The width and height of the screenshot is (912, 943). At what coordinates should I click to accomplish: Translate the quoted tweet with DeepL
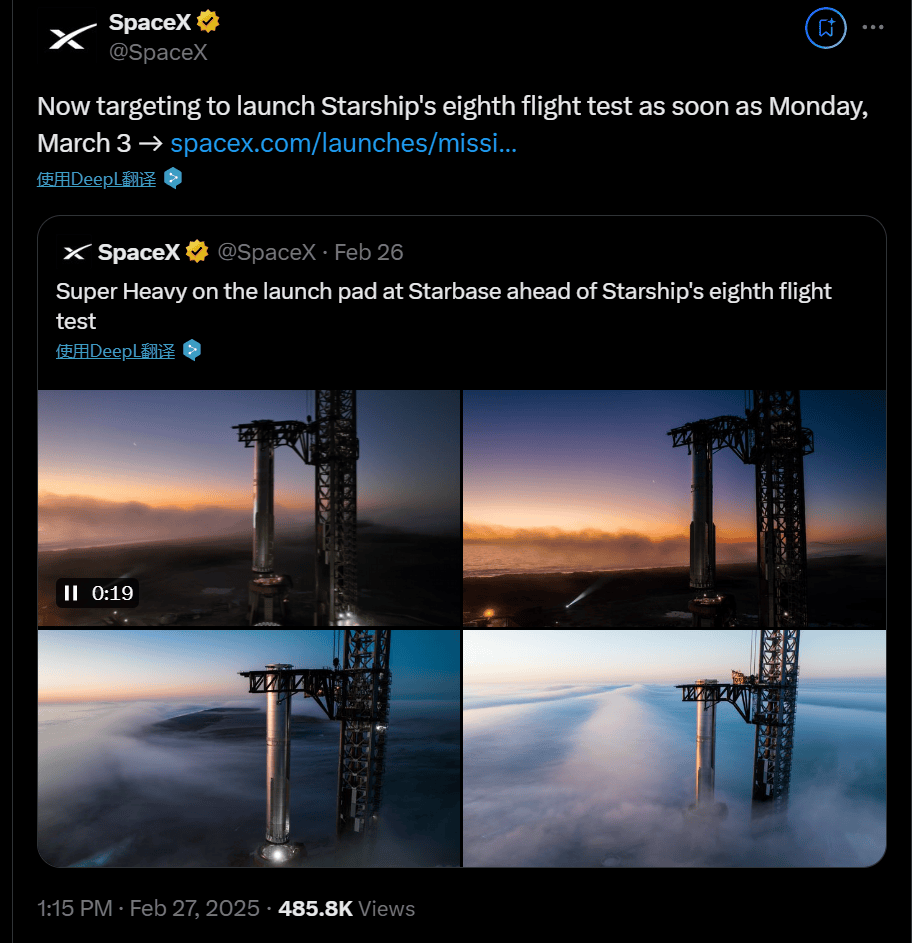(x=116, y=351)
